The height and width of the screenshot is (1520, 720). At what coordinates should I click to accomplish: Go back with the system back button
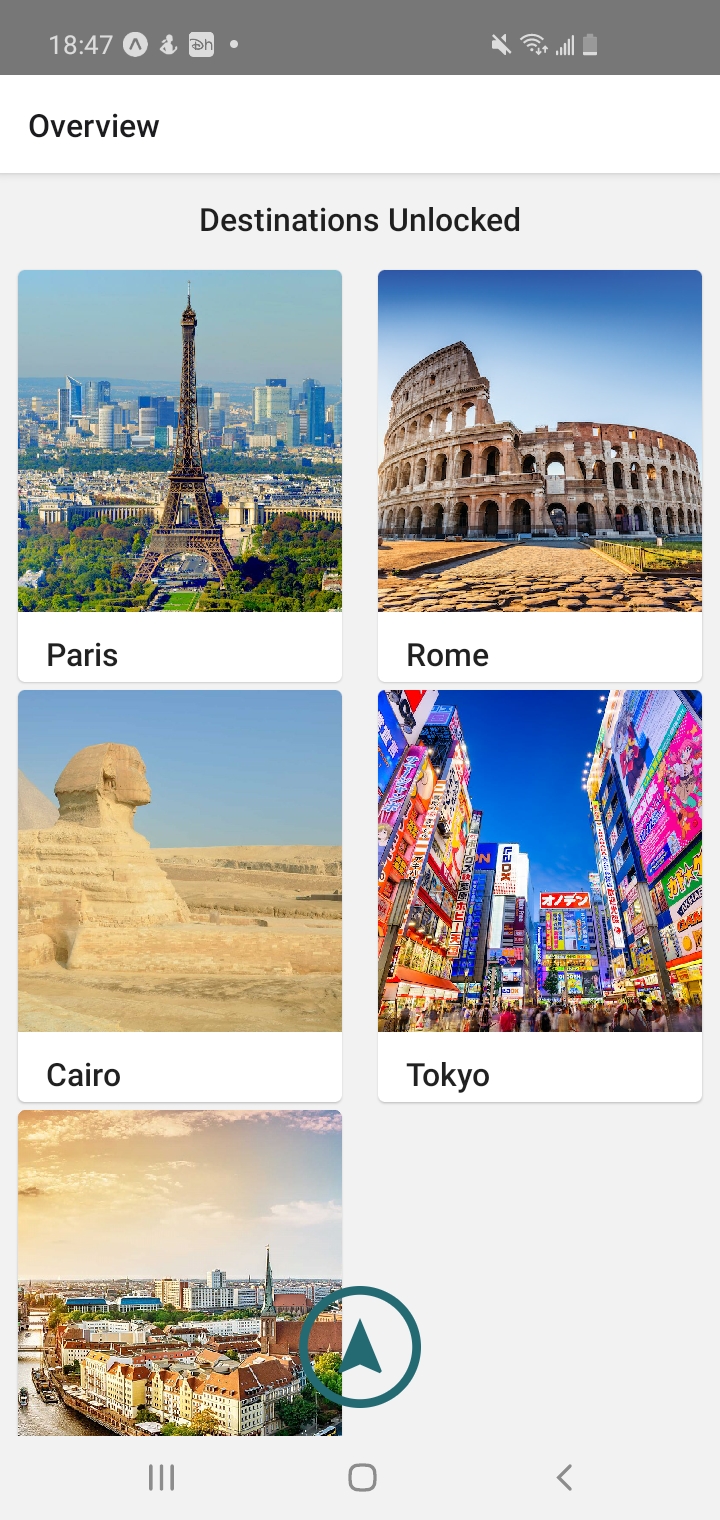pos(564,1477)
